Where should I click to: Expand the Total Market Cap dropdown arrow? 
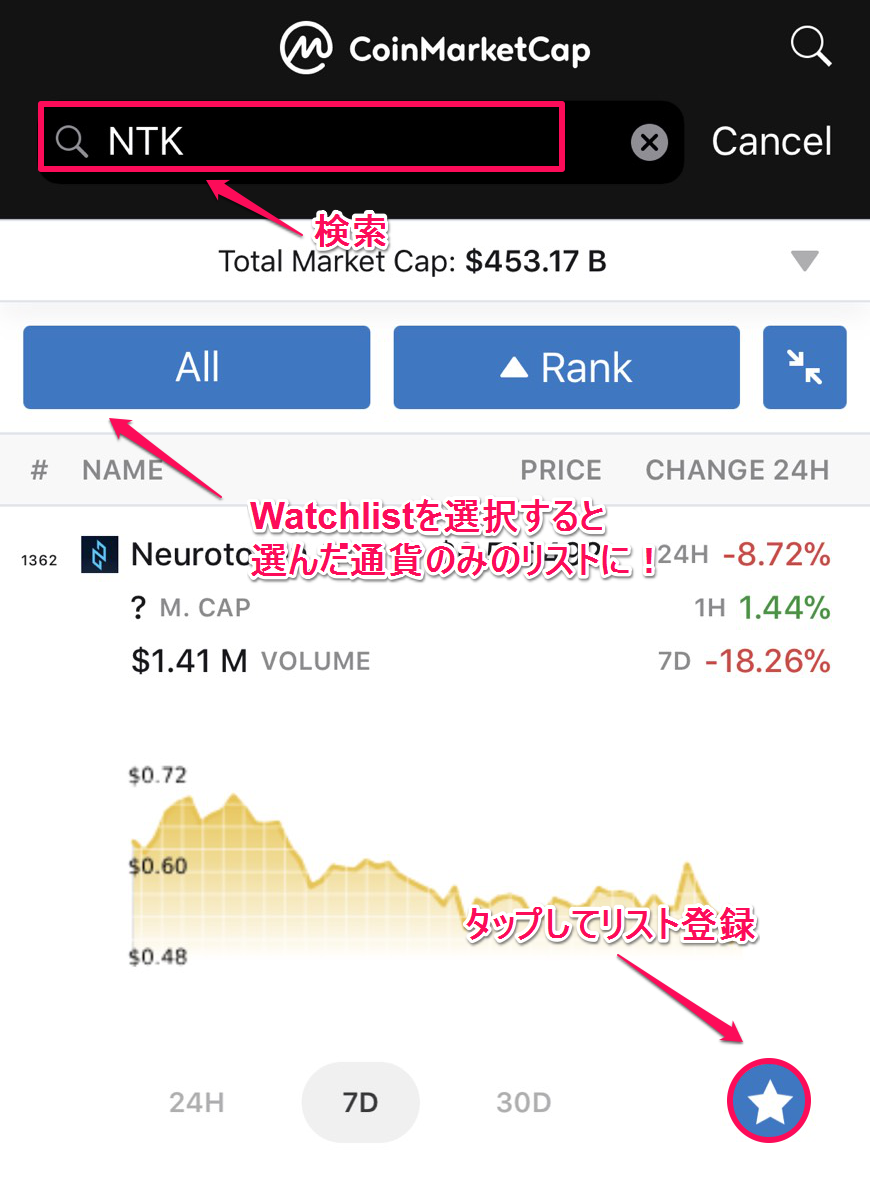coord(804,262)
